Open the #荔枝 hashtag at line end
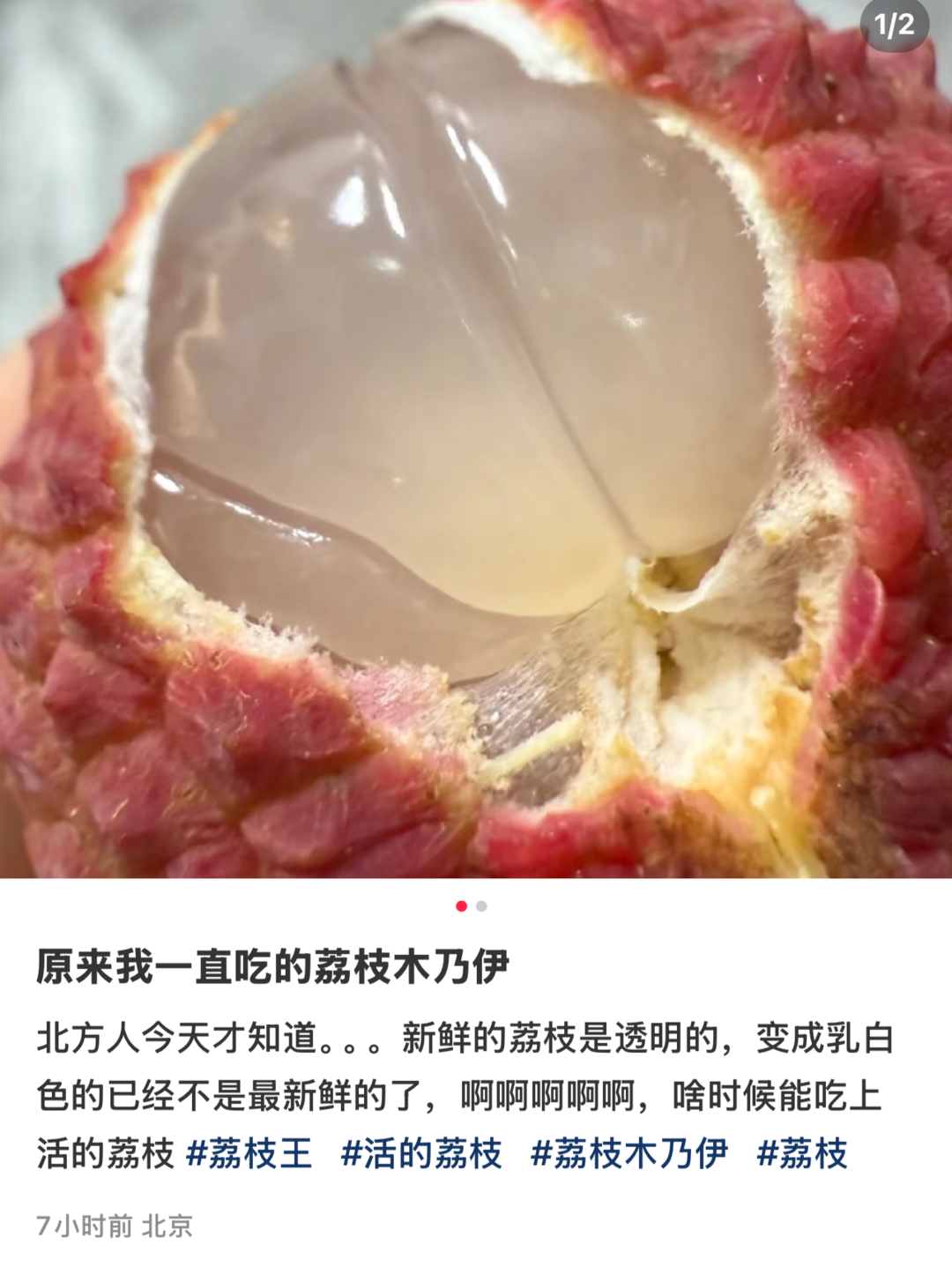The width and height of the screenshot is (952, 1267). (x=802, y=1153)
